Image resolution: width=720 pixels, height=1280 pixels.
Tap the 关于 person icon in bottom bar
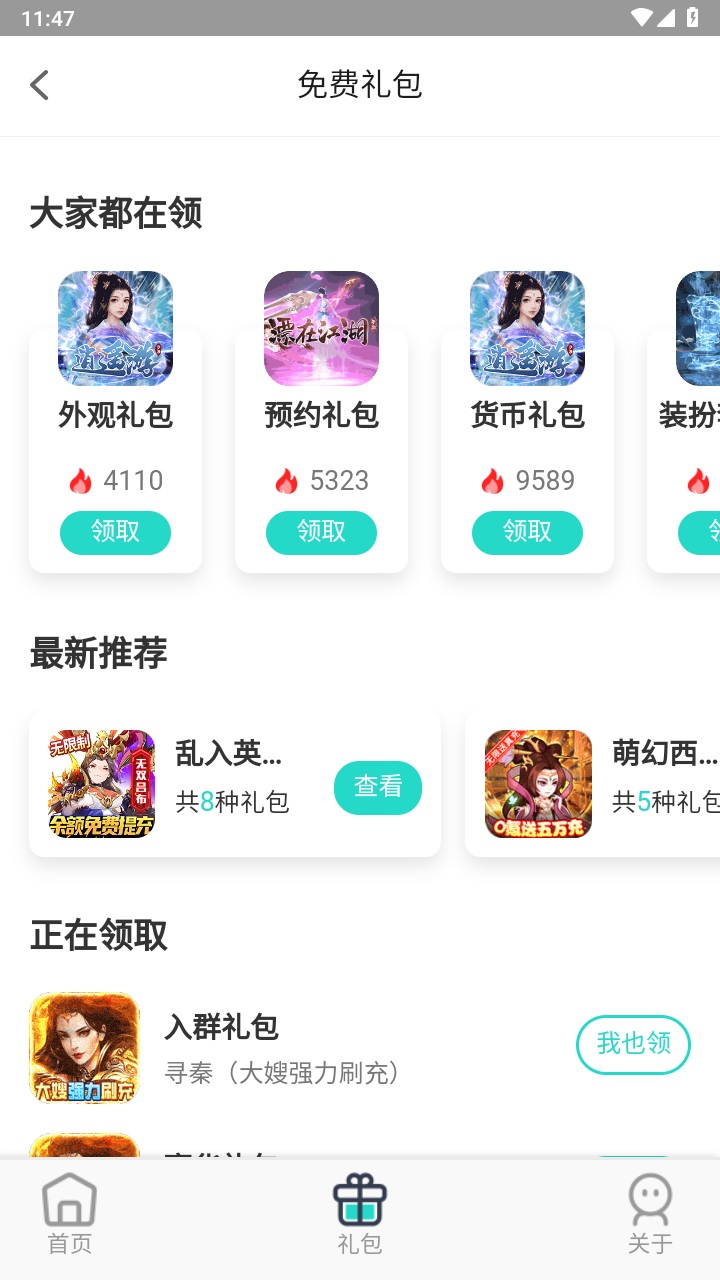[650, 1199]
